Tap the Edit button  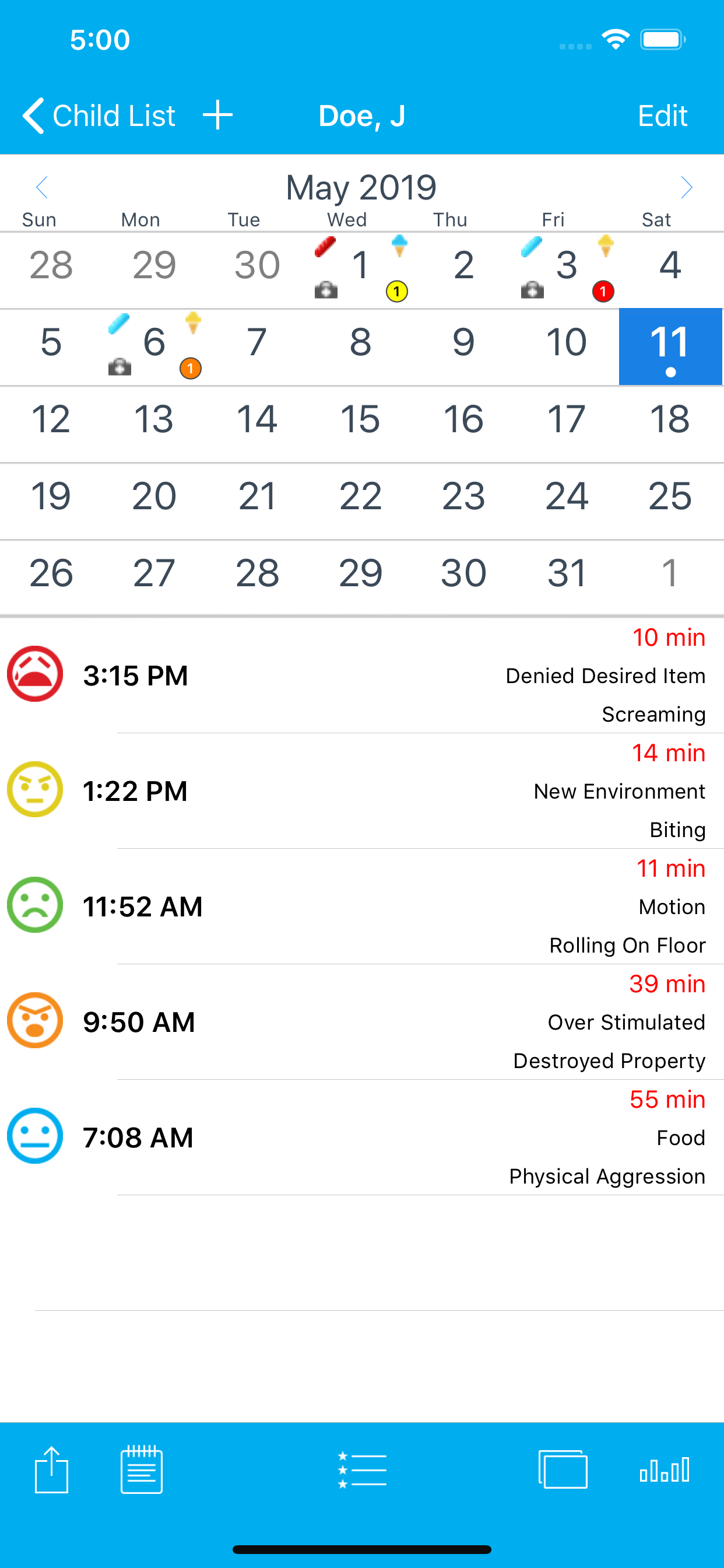[662, 115]
